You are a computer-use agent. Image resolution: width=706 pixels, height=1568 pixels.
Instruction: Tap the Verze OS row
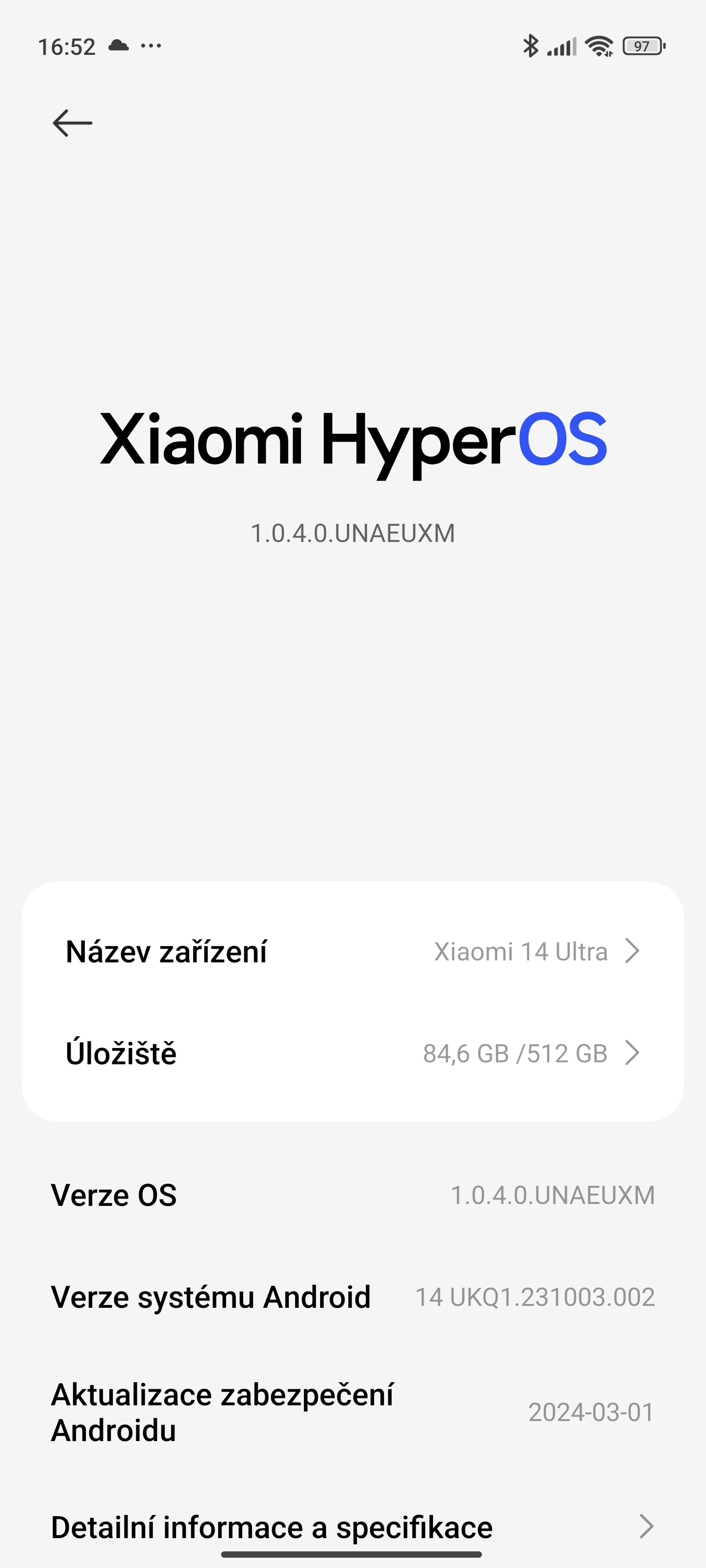(x=353, y=1195)
